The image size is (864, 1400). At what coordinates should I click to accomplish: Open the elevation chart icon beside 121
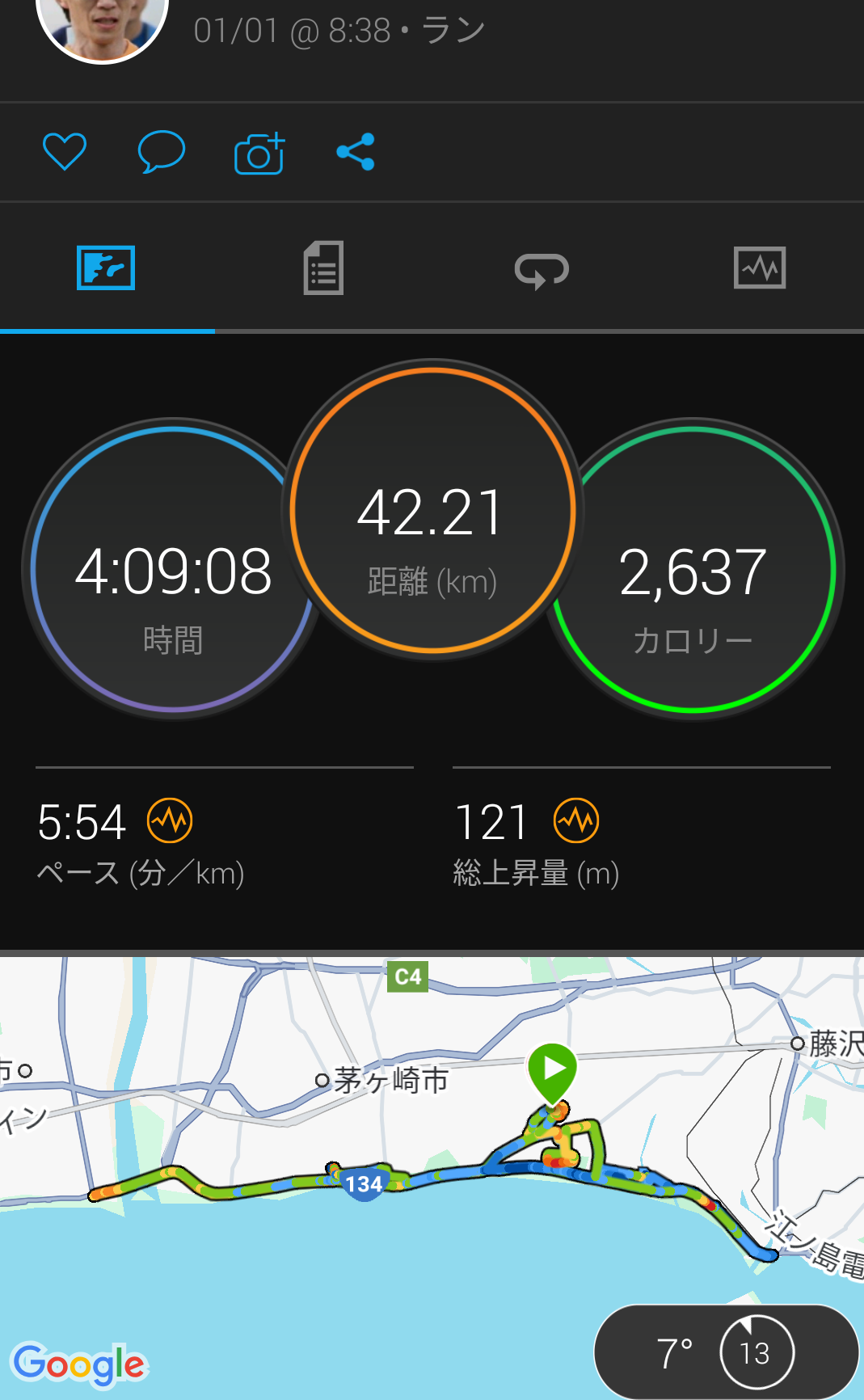pos(576,821)
